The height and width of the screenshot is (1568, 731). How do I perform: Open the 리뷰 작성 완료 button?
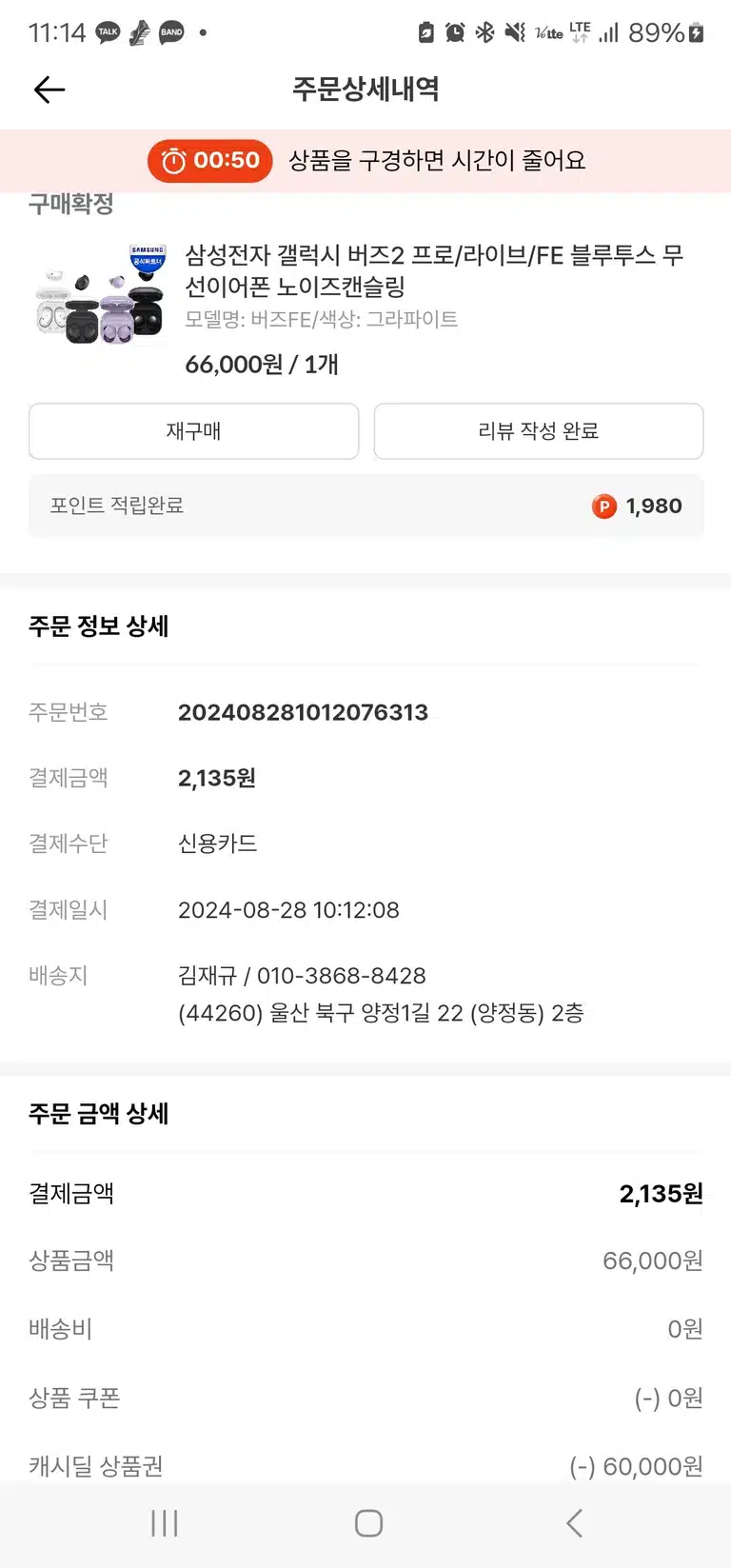[539, 431]
